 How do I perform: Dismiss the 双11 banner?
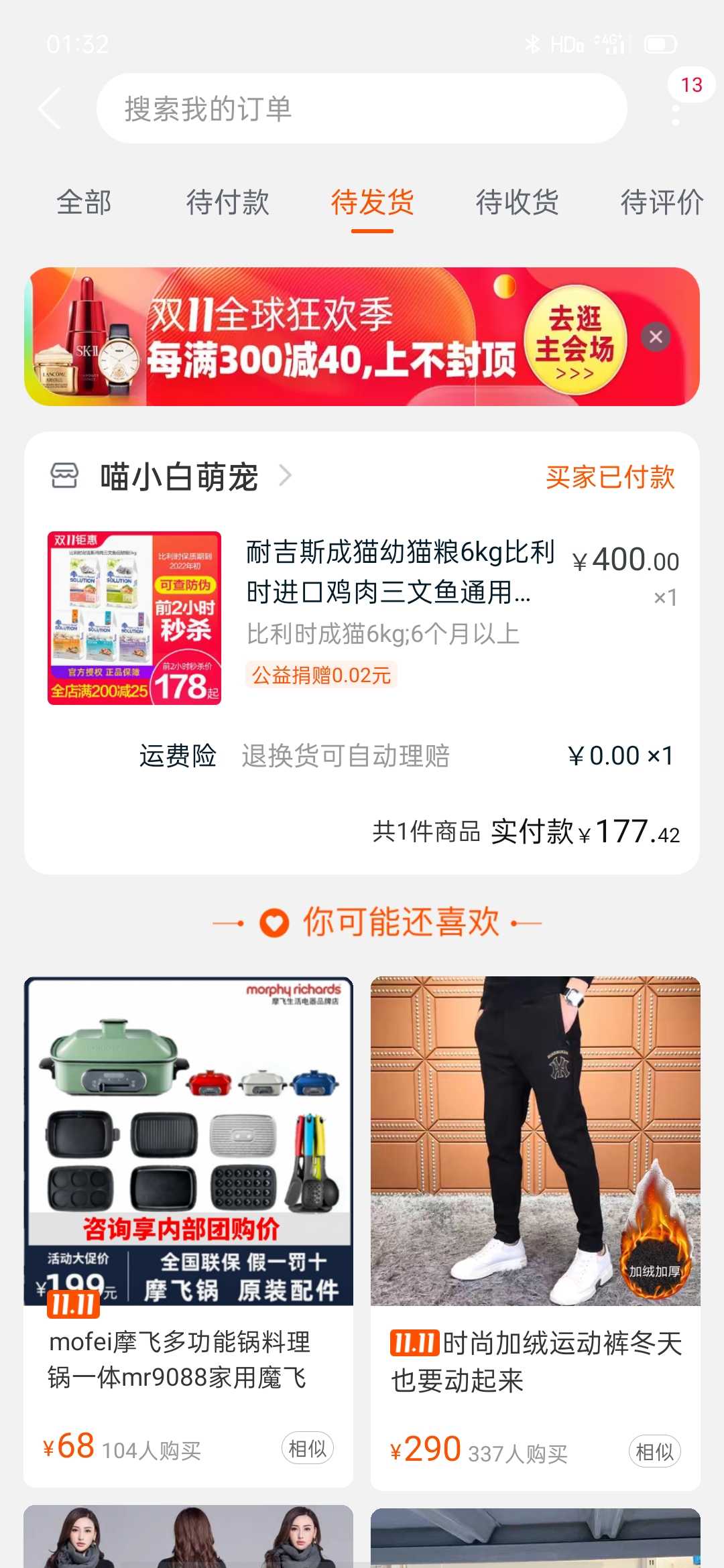[656, 337]
